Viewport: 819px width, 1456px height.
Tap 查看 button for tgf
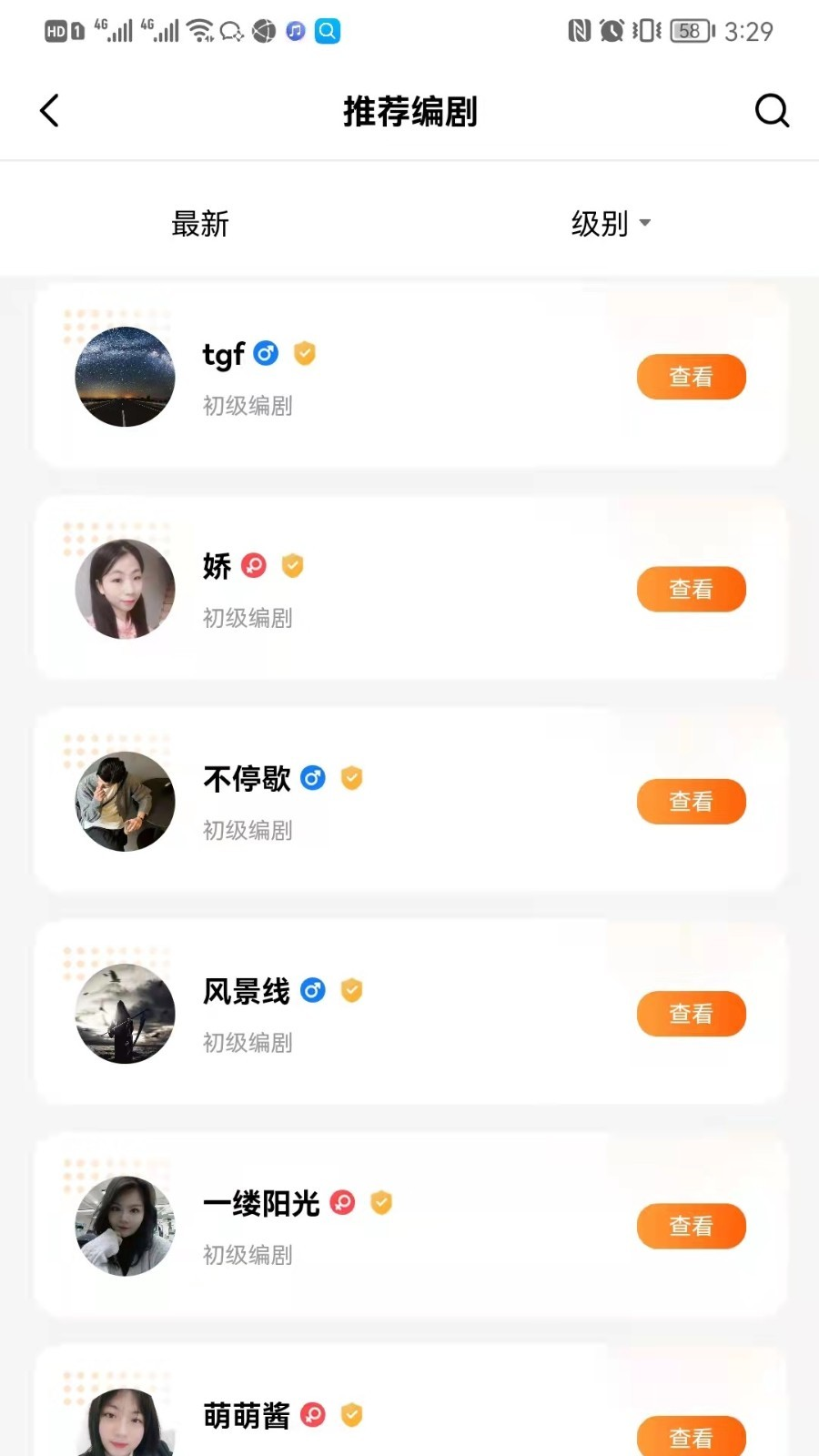(x=691, y=377)
